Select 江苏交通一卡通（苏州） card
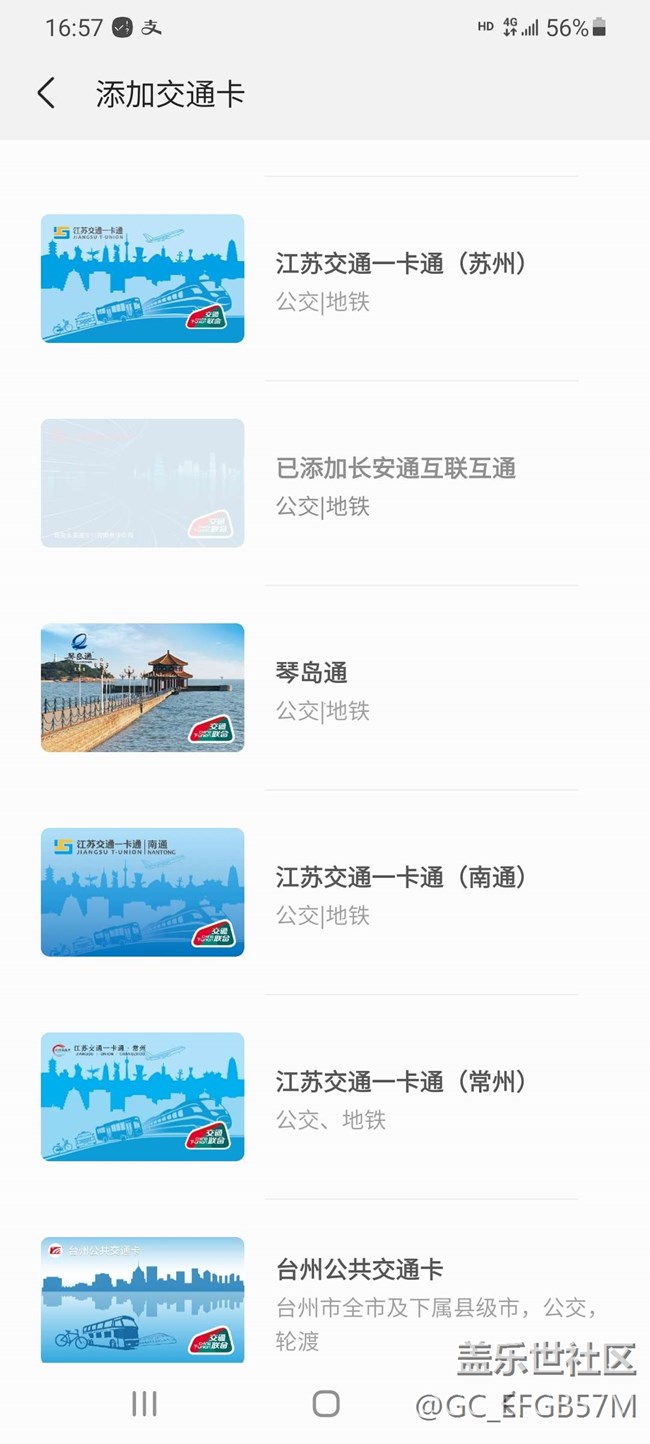This screenshot has height=1444, width=650. click(x=400, y=264)
